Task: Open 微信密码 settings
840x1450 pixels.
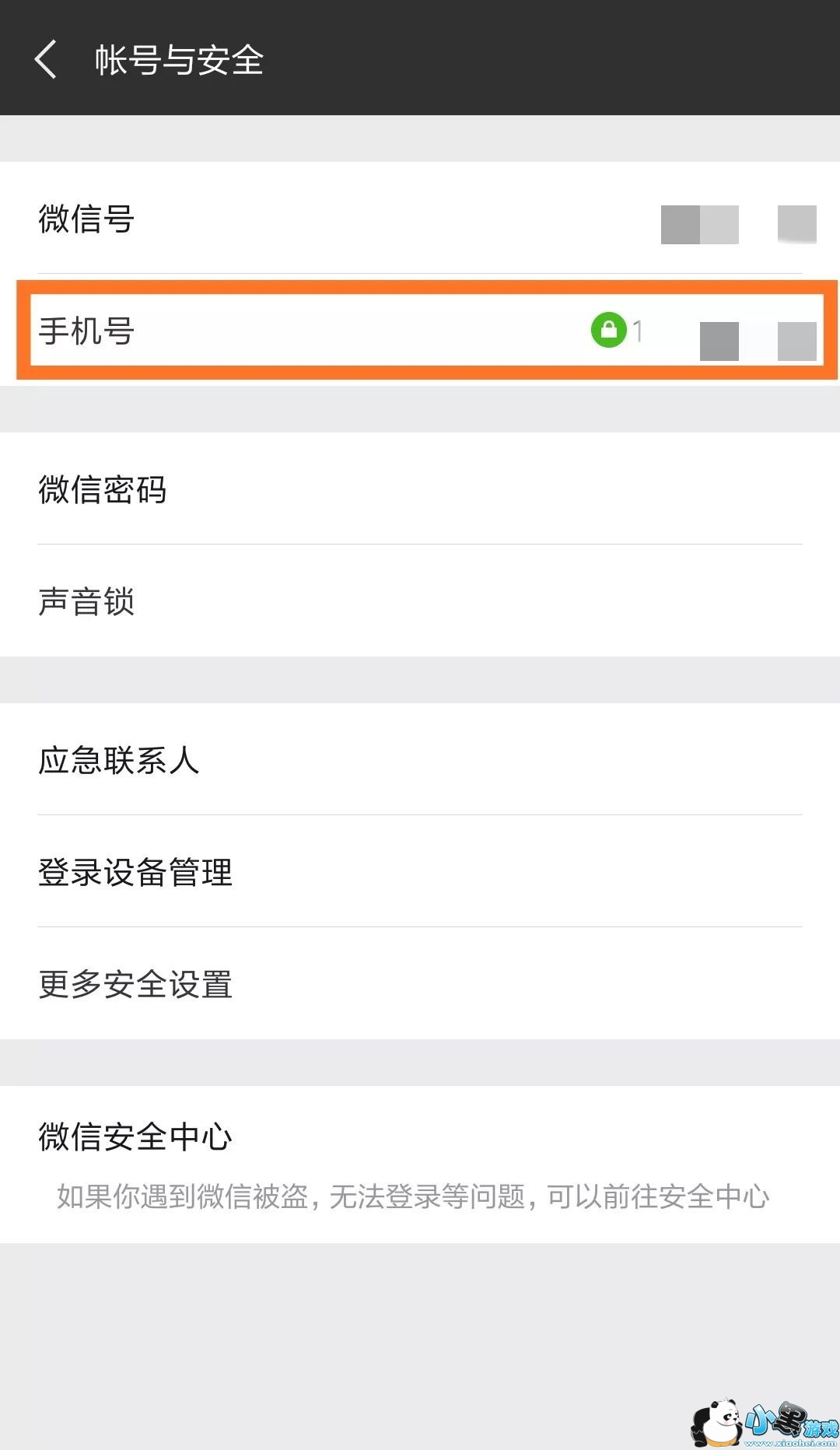Action: pyautogui.click(x=420, y=489)
